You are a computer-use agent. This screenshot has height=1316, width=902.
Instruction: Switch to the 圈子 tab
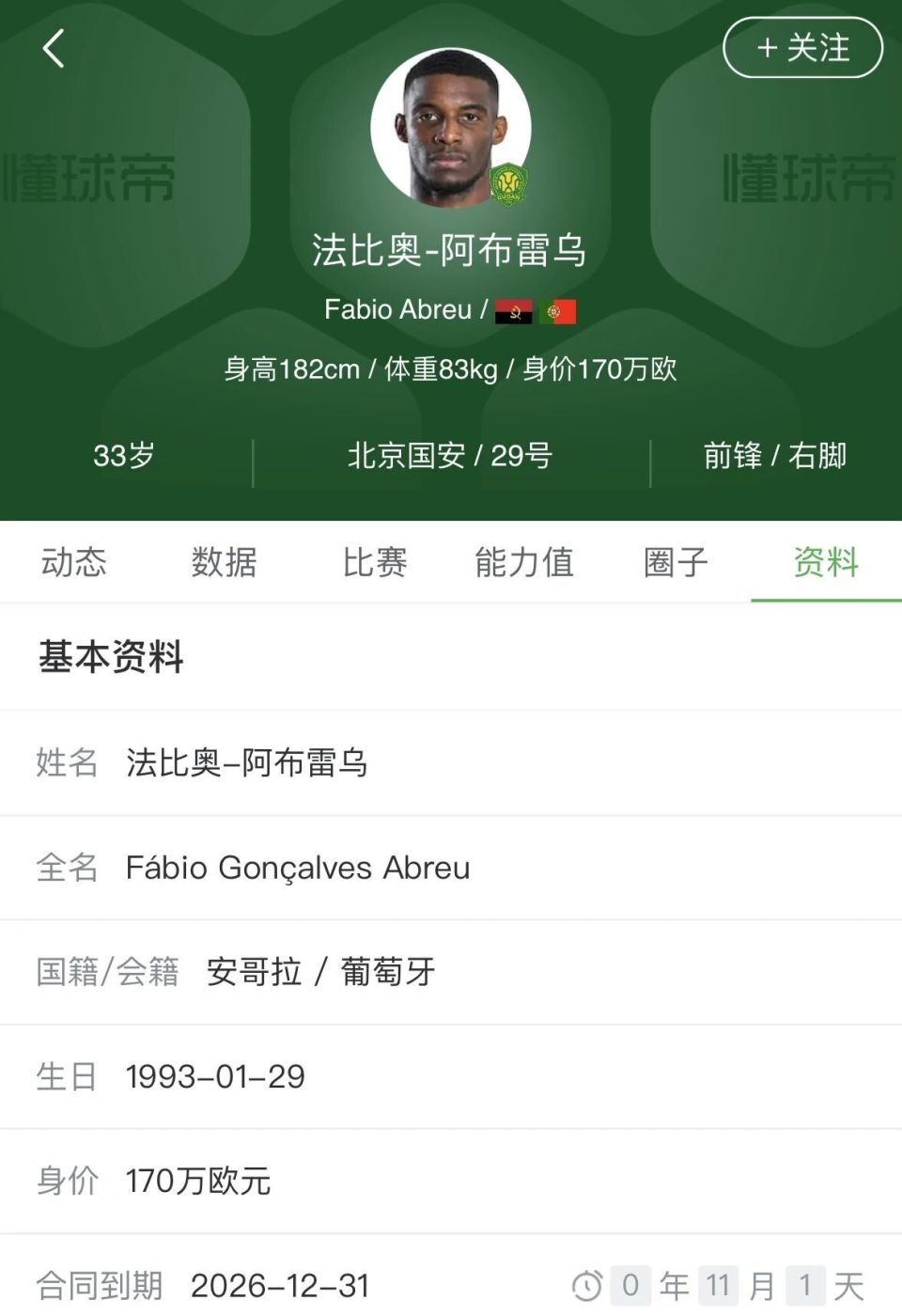click(x=676, y=563)
